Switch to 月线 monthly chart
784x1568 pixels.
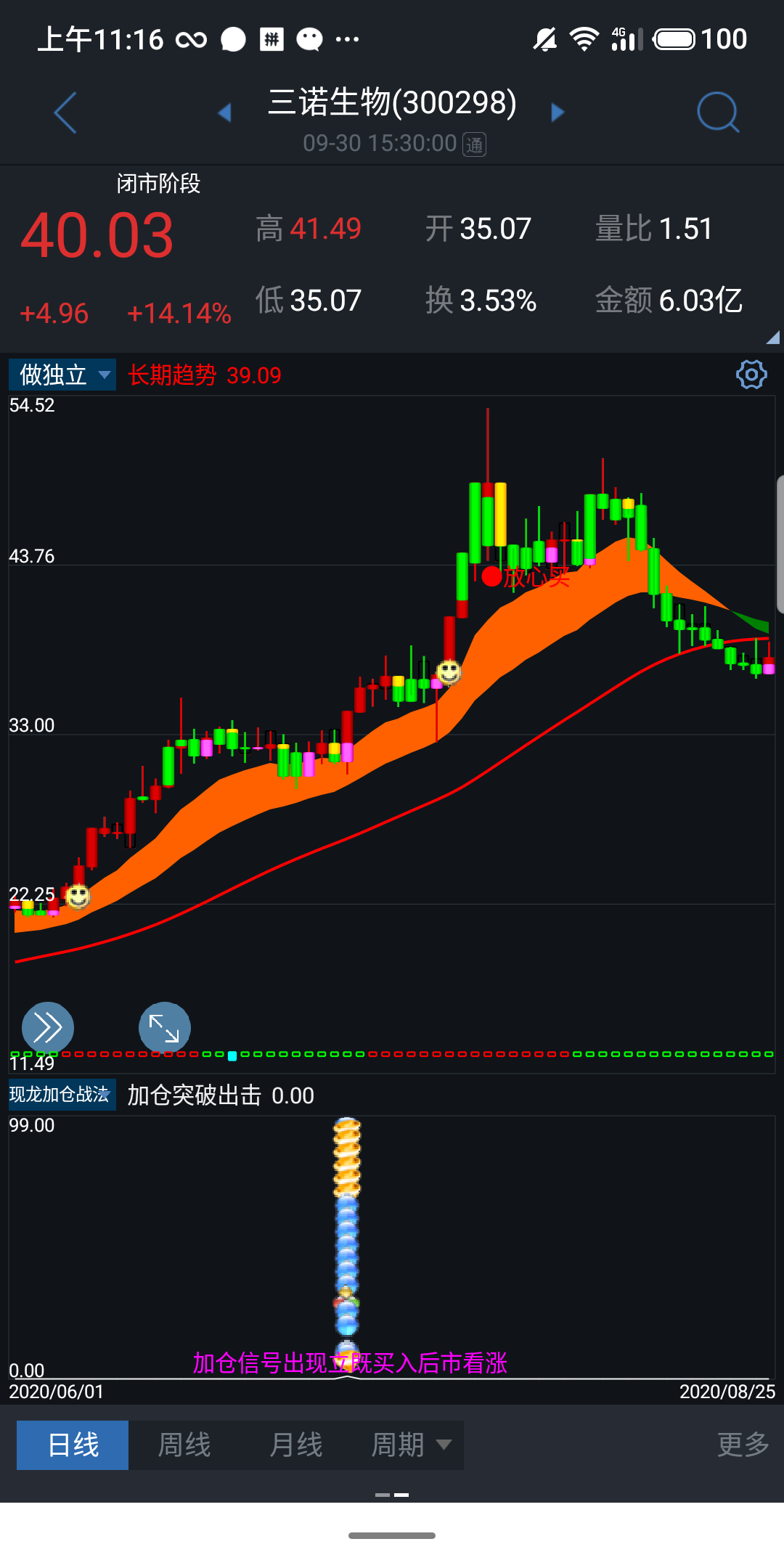coord(295,1445)
